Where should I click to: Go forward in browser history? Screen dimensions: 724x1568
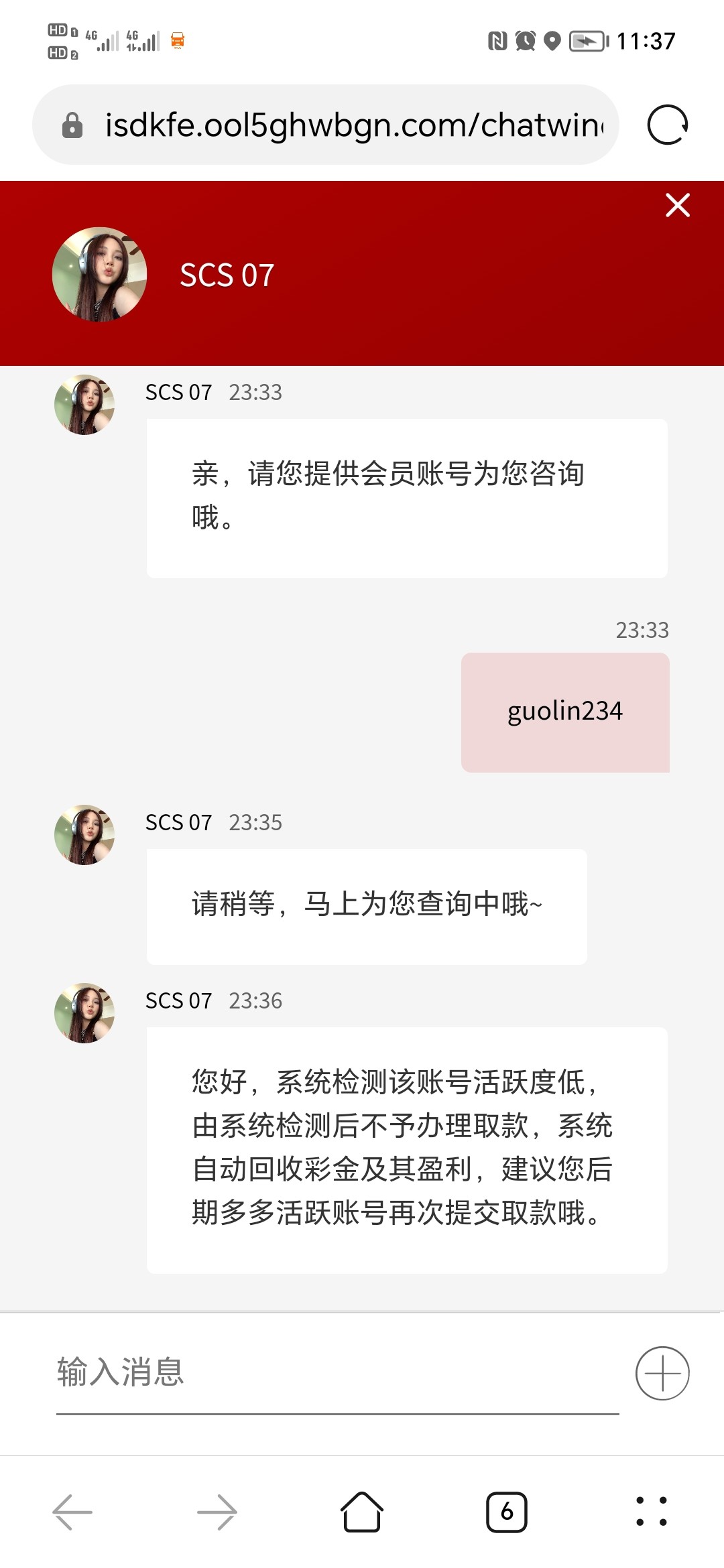217,1512
